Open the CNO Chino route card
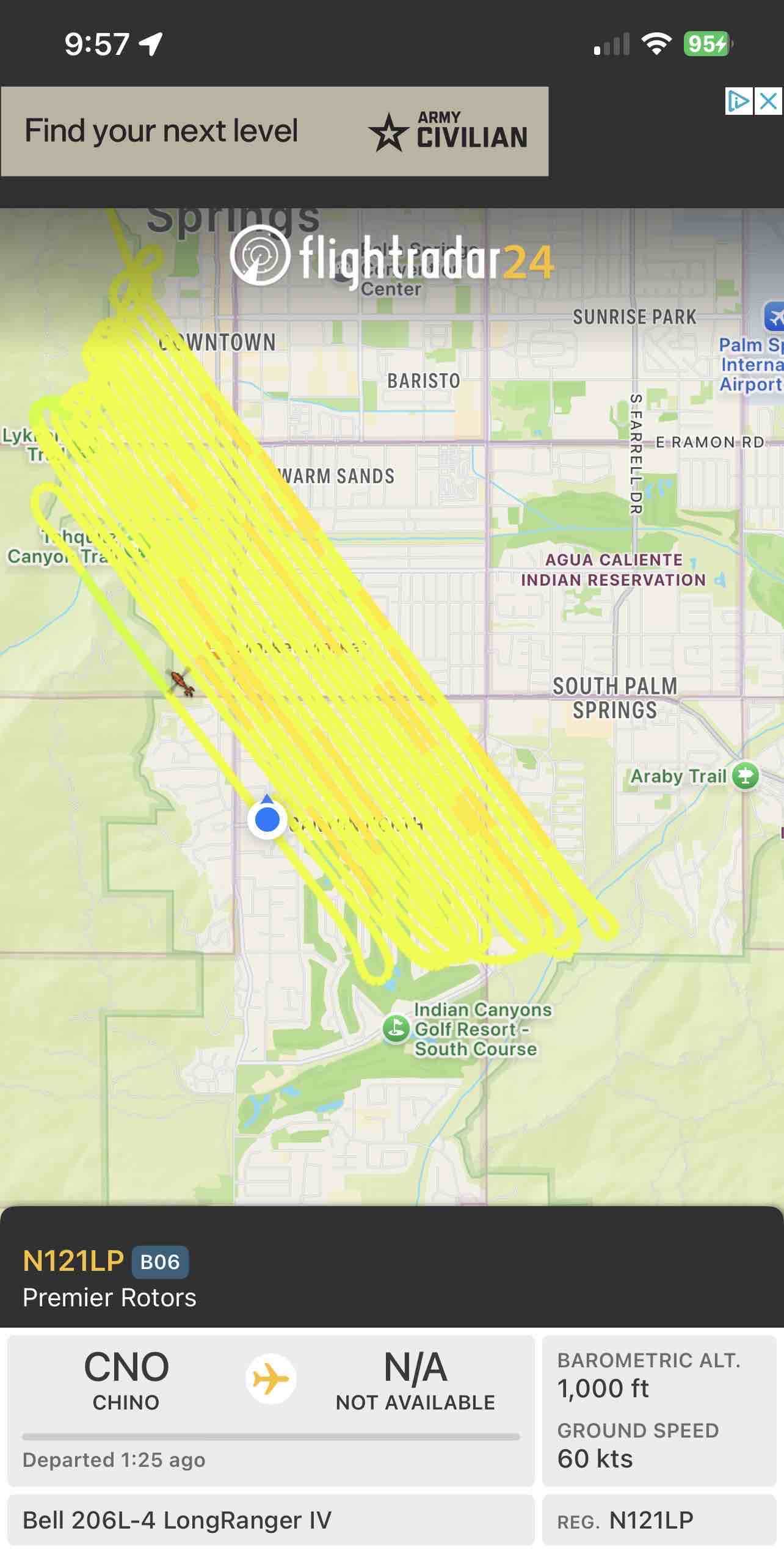The height and width of the screenshot is (1553, 784). [270, 1410]
